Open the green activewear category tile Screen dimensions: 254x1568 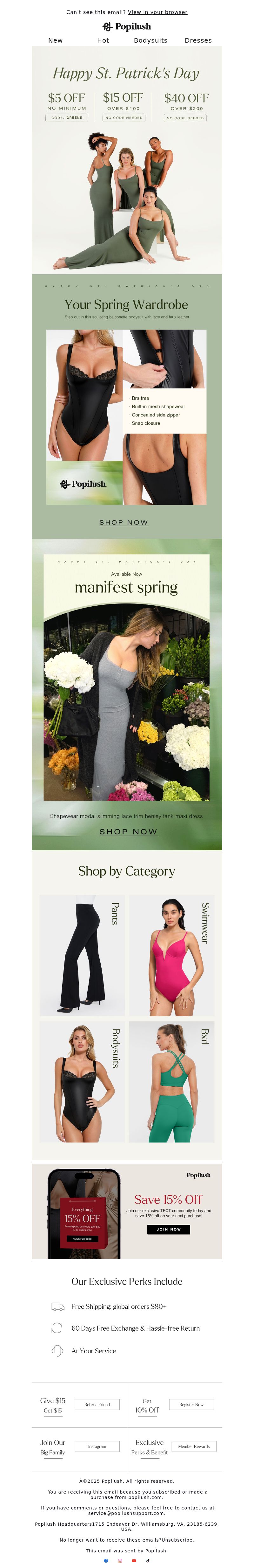pyautogui.click(x=171, y=1082)
